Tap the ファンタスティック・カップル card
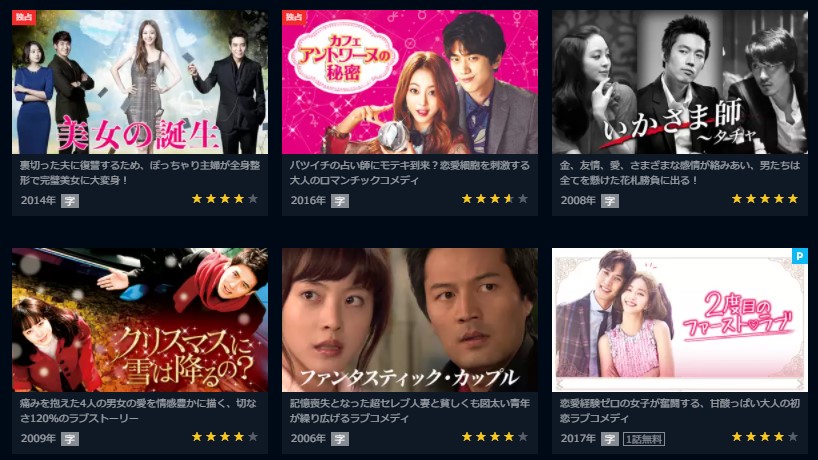818x460 pixels. [x=409, y=320]
